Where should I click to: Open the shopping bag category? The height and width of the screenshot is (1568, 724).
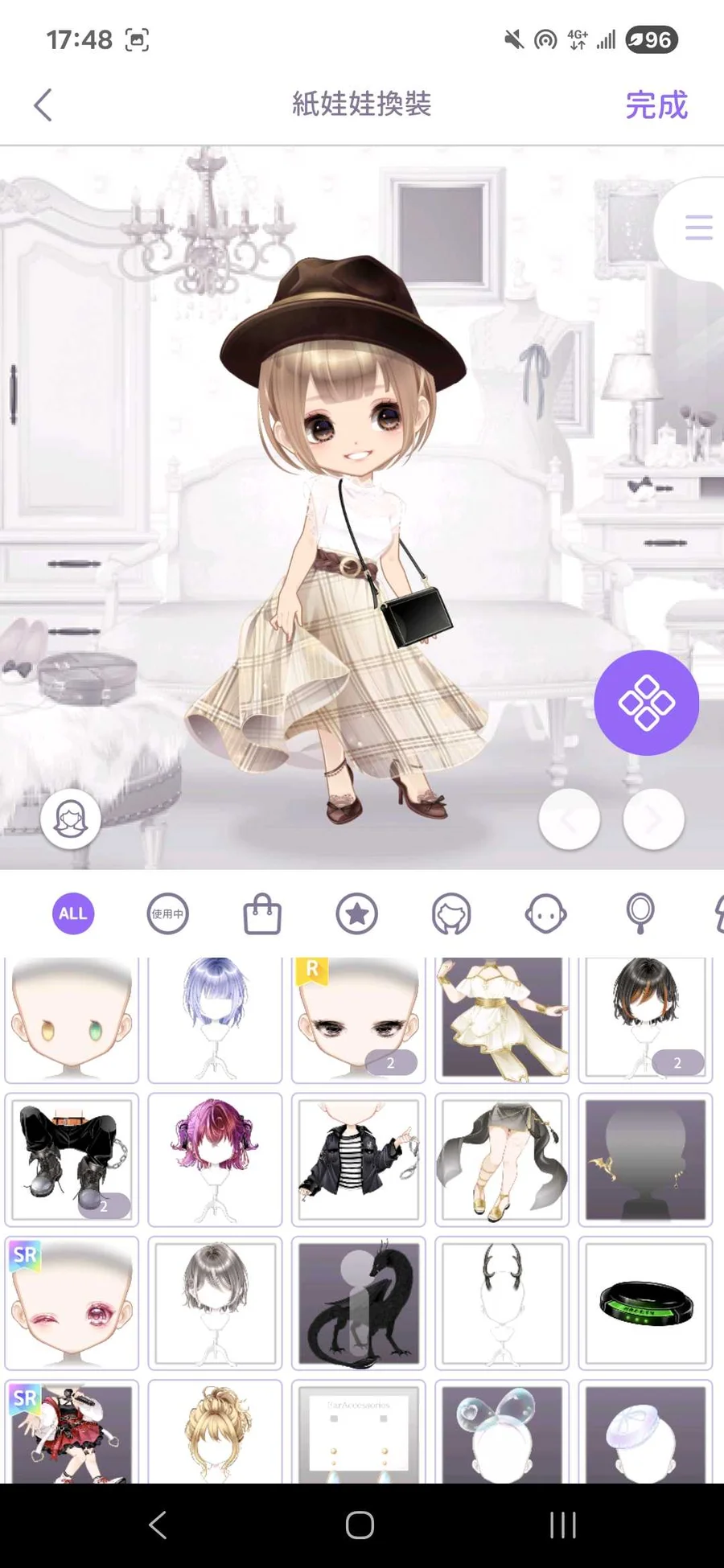262,915
